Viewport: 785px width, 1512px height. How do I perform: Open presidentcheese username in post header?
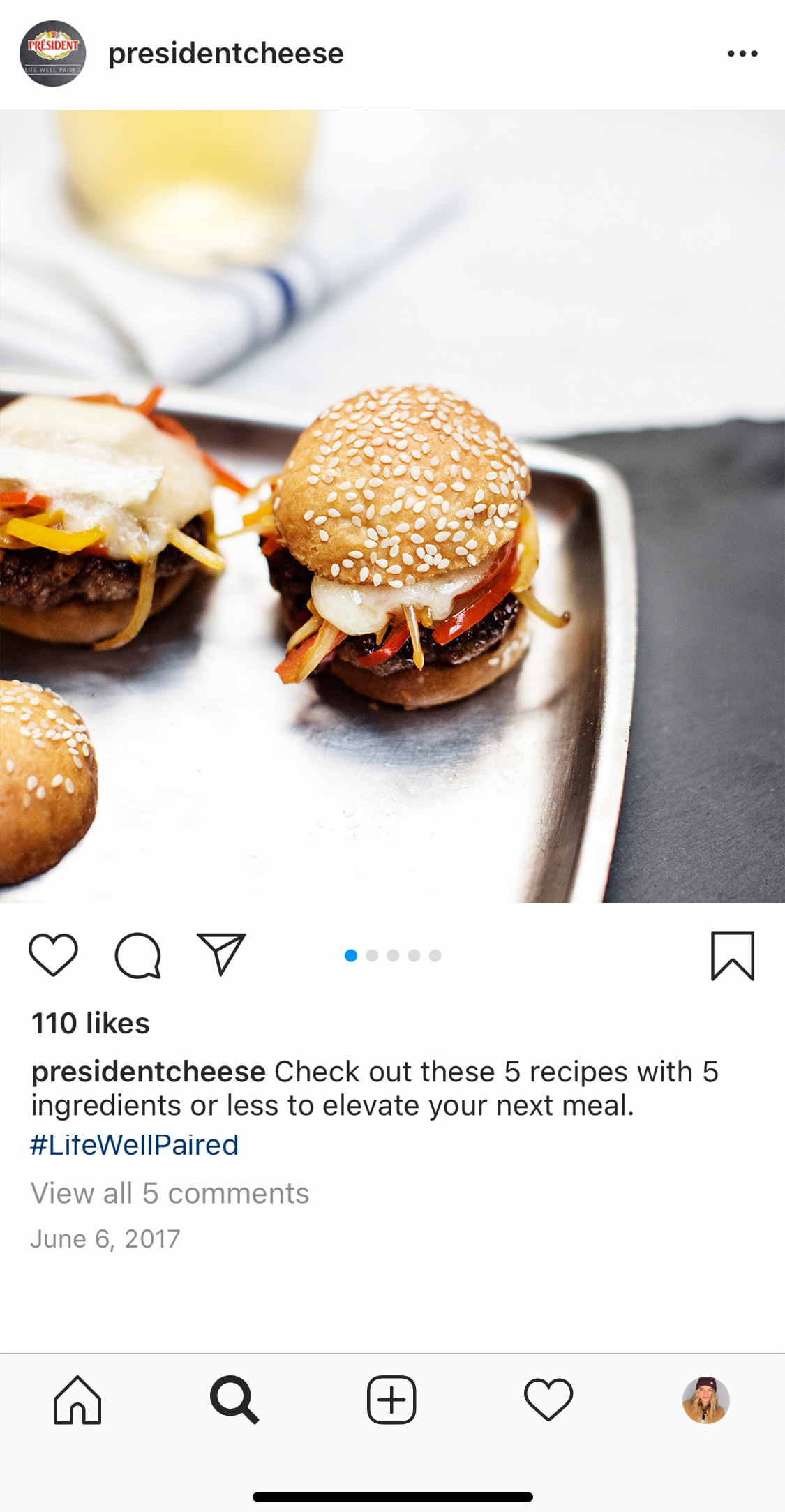pos(225,54)
